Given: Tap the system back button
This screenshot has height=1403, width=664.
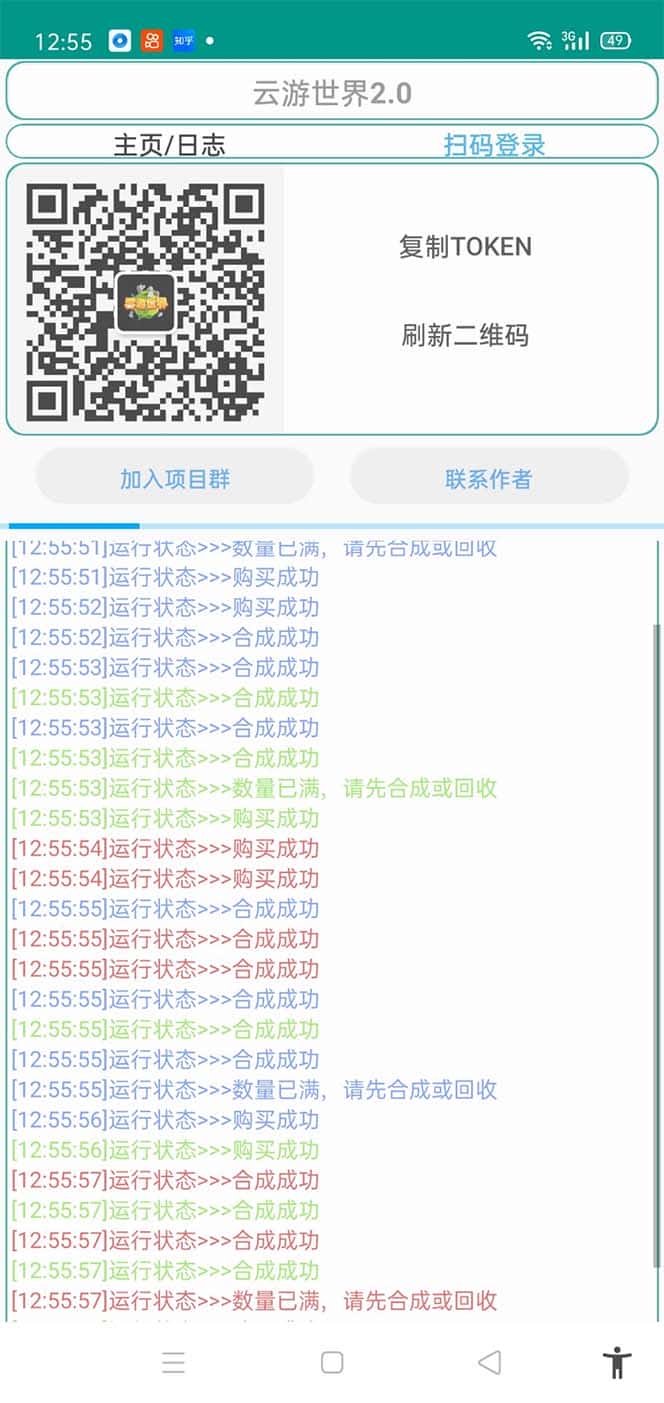Looking at the screenshot, I should click(x=489, y=1362).
